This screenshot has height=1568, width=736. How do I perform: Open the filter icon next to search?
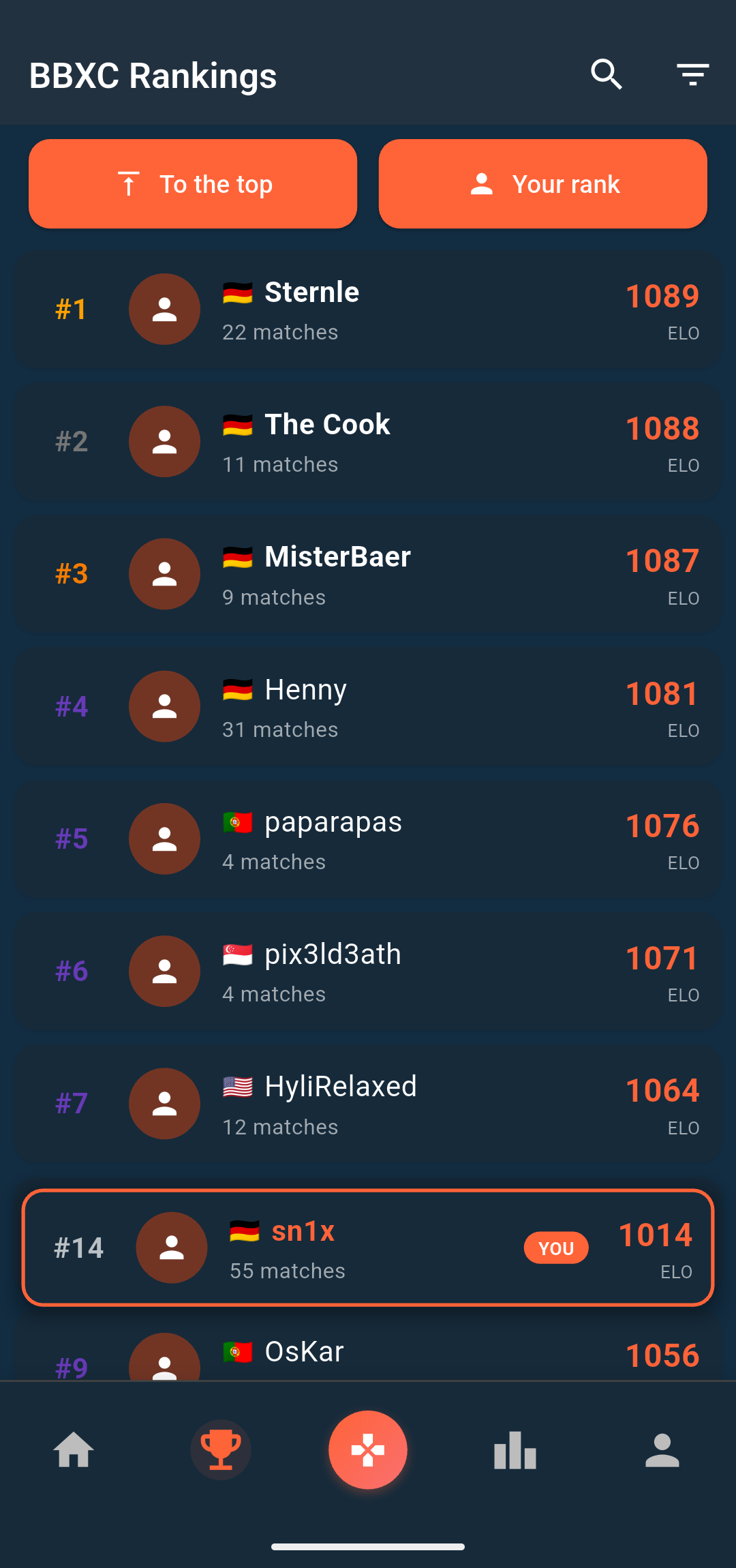tap(692, 75)
